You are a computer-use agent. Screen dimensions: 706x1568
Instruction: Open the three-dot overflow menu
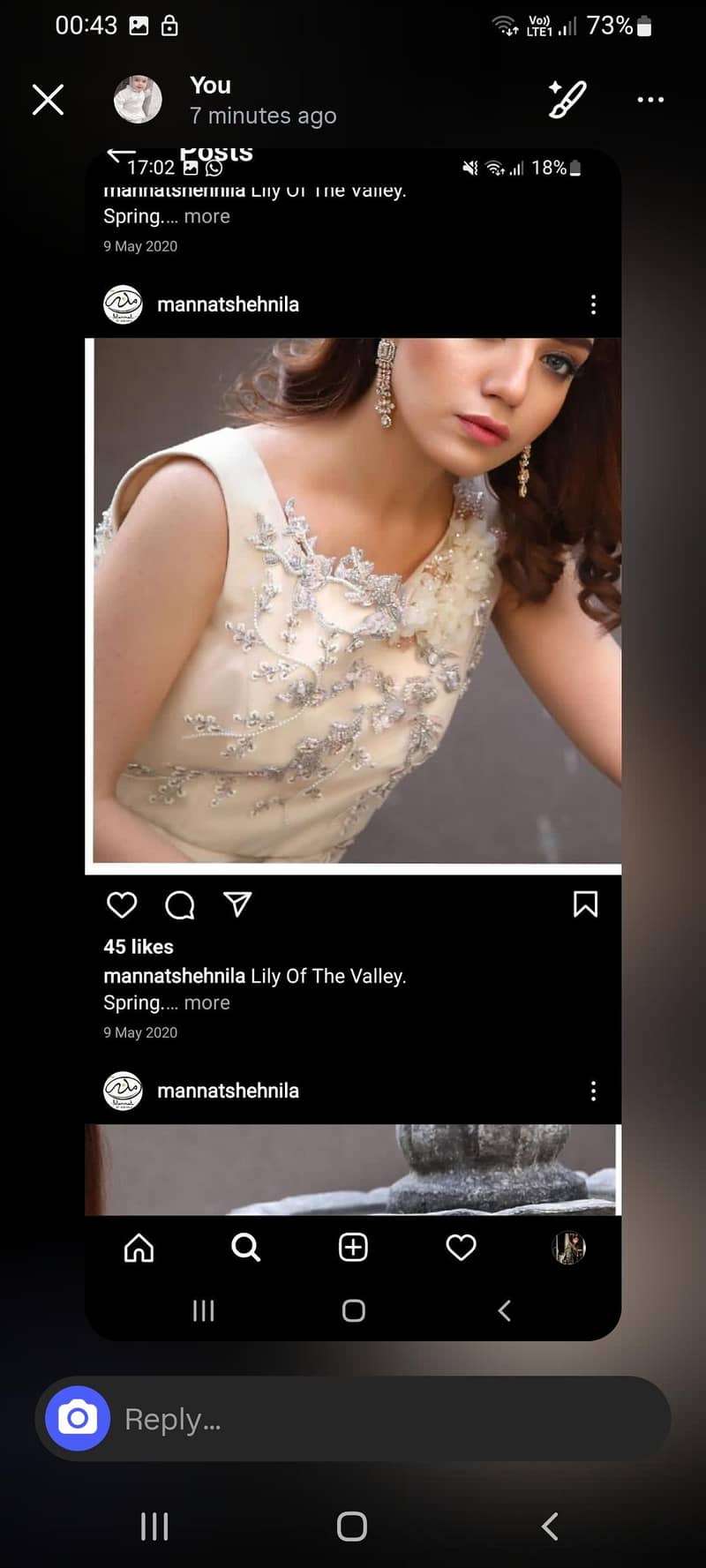click(x=650, y=100)
